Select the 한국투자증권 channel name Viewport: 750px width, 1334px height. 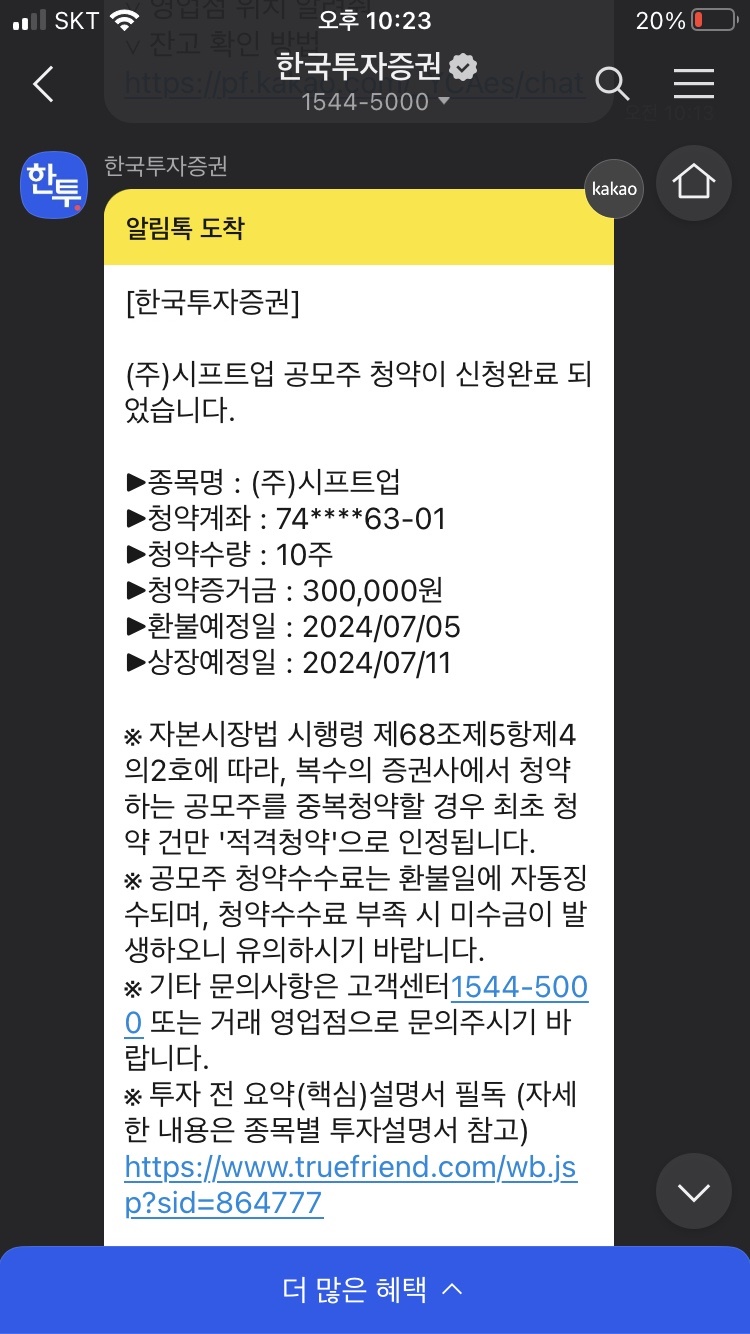pos(358,69)
